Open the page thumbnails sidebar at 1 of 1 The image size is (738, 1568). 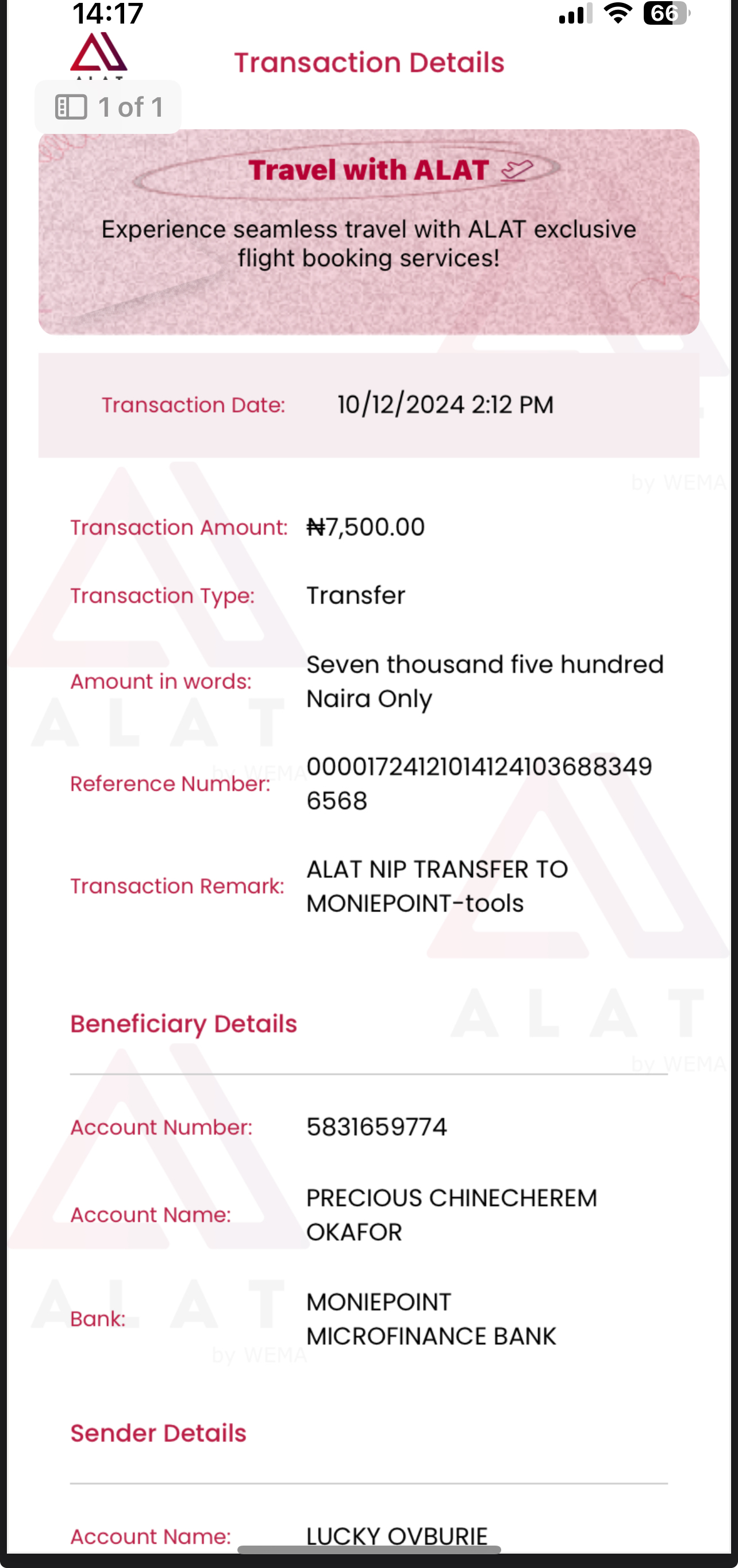coord(72,107)
